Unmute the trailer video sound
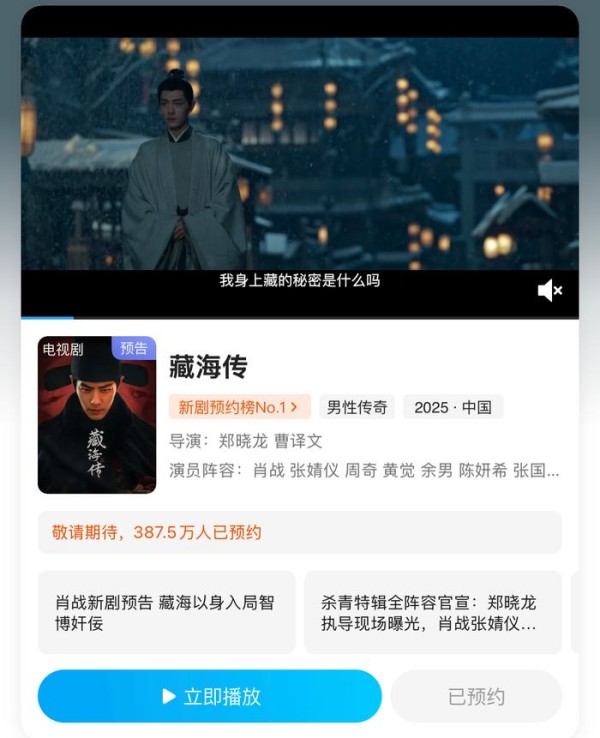This screenshot has width=600, height=738. pyautogui.click(x=549, y=291)
